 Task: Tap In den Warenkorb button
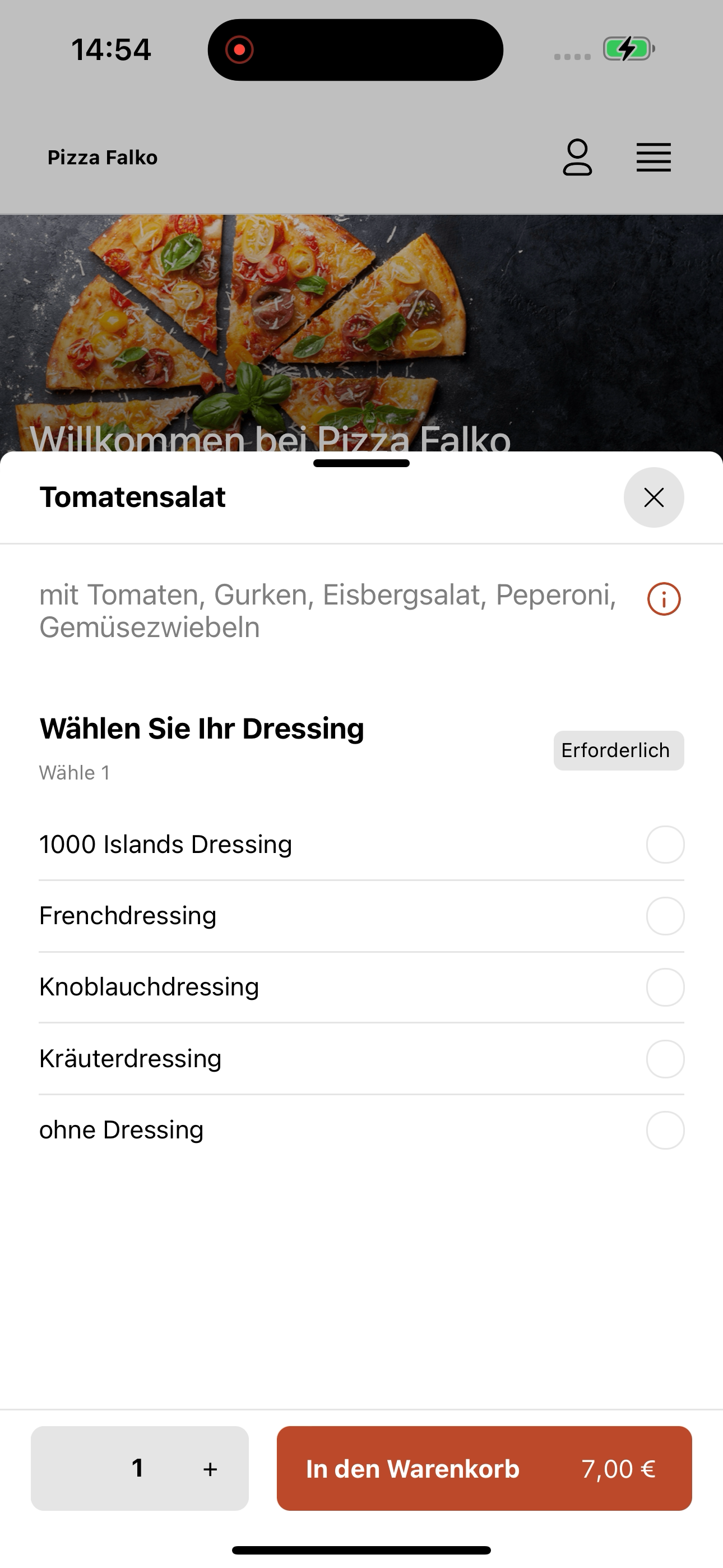click(x=484, y=1468)
